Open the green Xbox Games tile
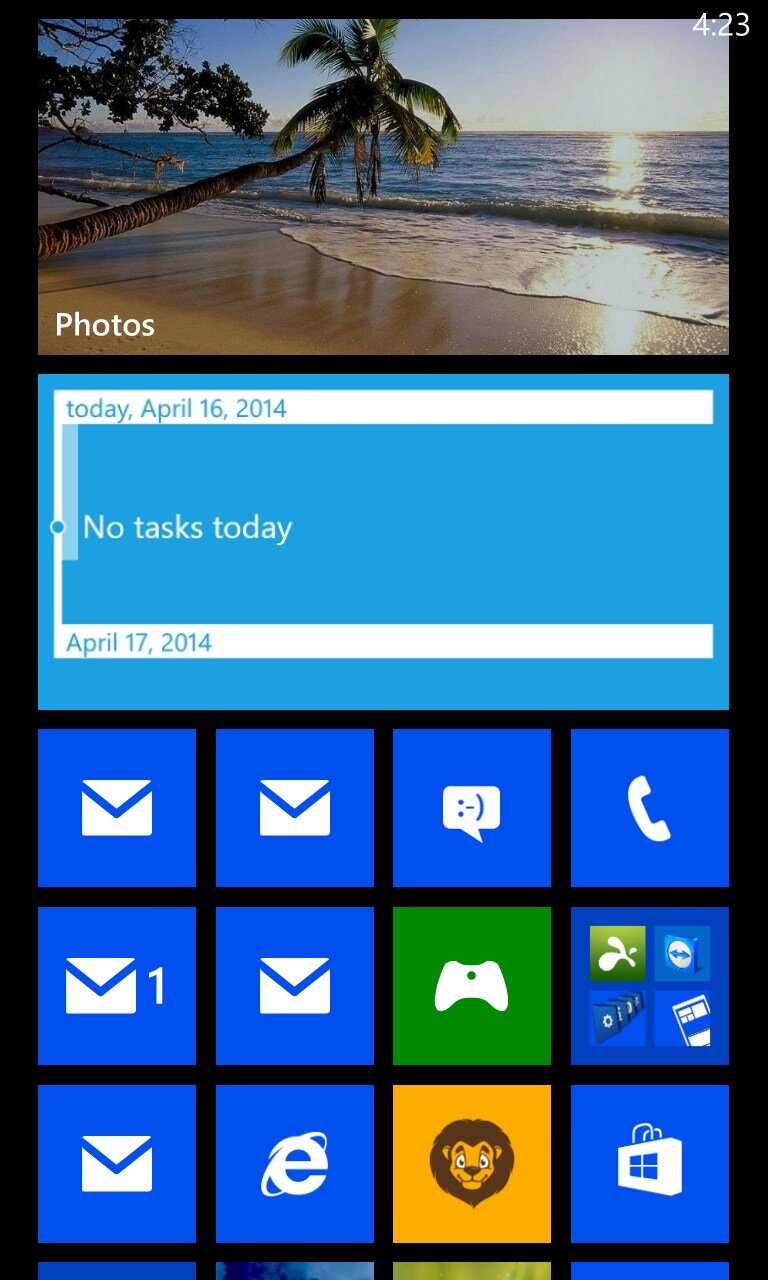768x1280 pixels. click(471, 985)
